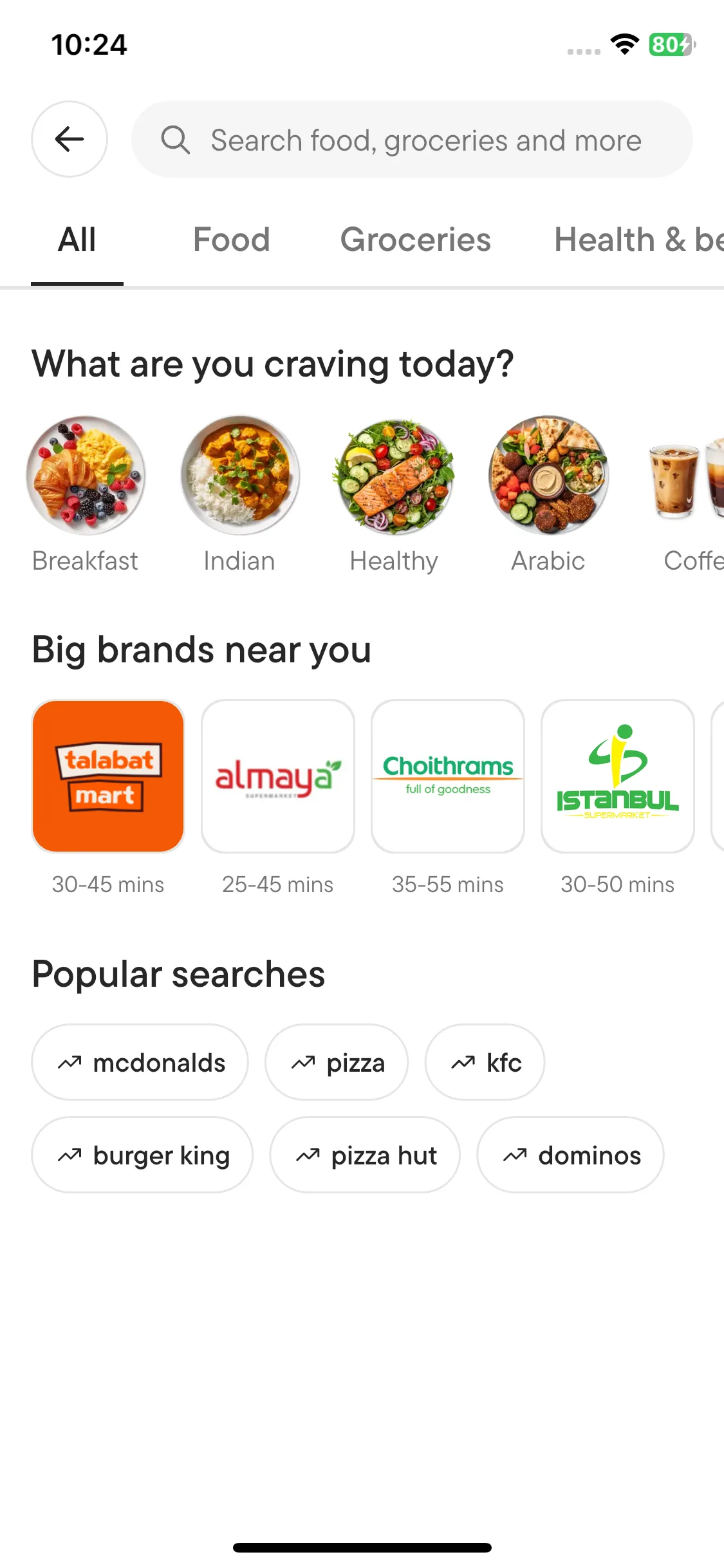This screenshot has height=1568, width=724.
Task: Select the All tab
Action: tap(77, 240)
